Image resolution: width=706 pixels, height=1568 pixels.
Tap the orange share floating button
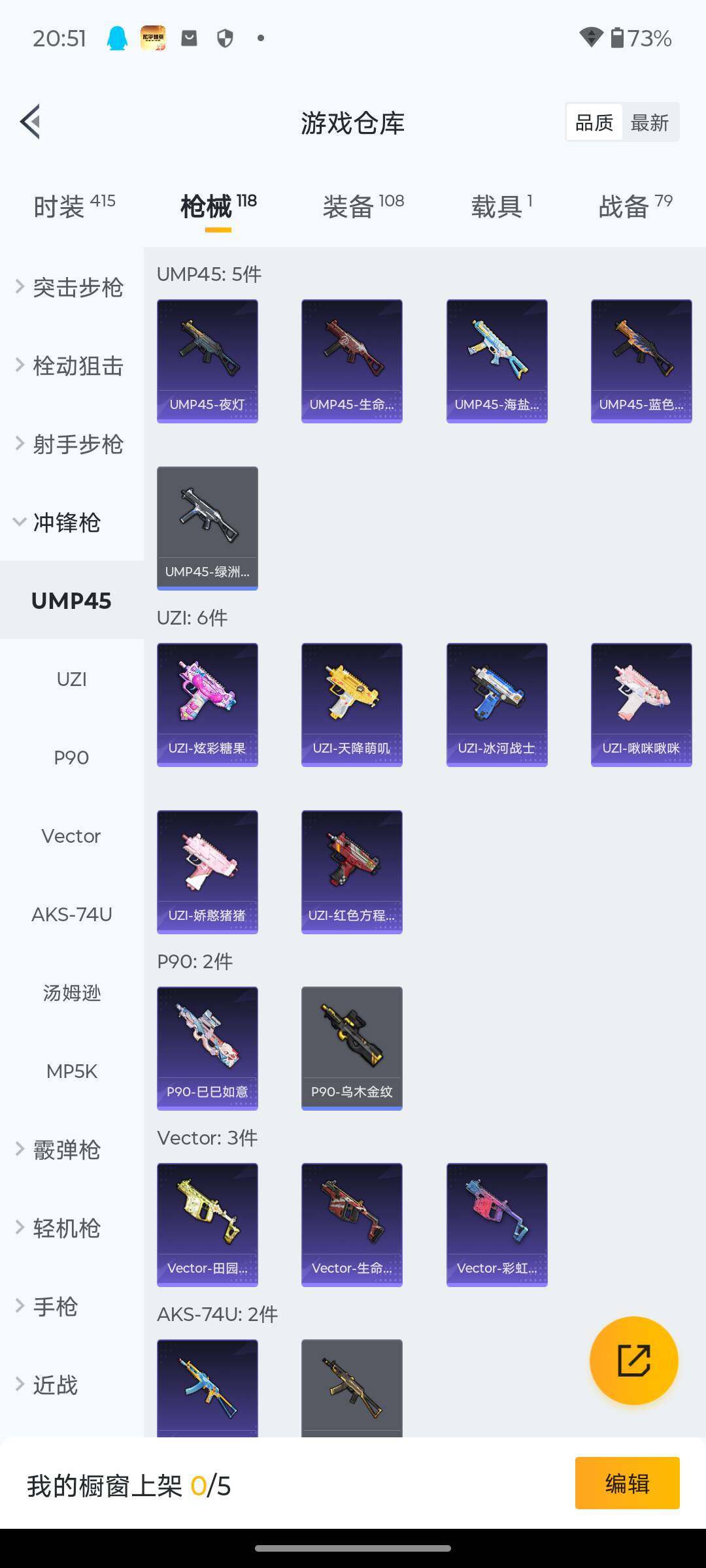point(633,1361)
